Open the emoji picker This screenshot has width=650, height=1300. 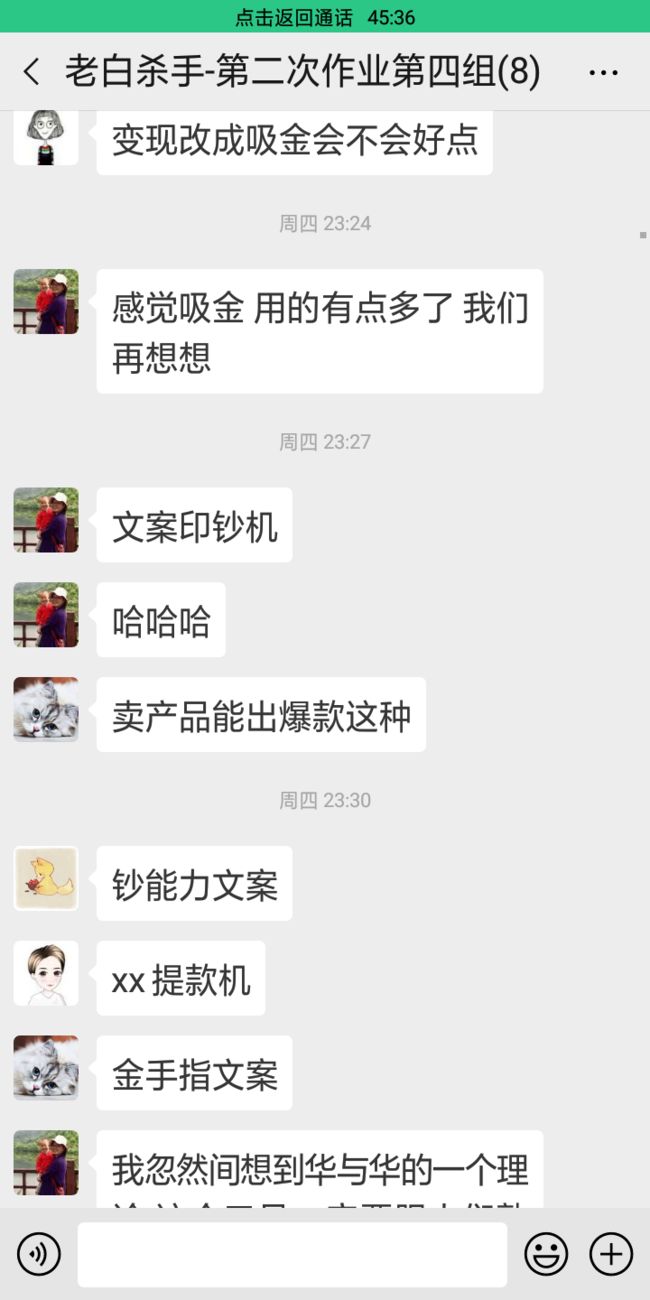point(546,1254)
